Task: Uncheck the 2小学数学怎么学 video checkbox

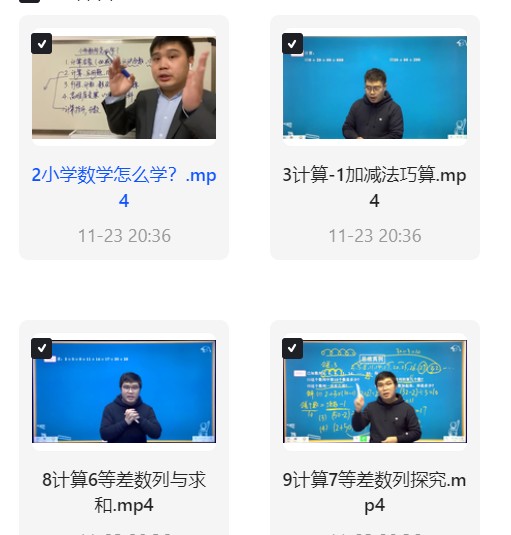Action: (41, 44)
